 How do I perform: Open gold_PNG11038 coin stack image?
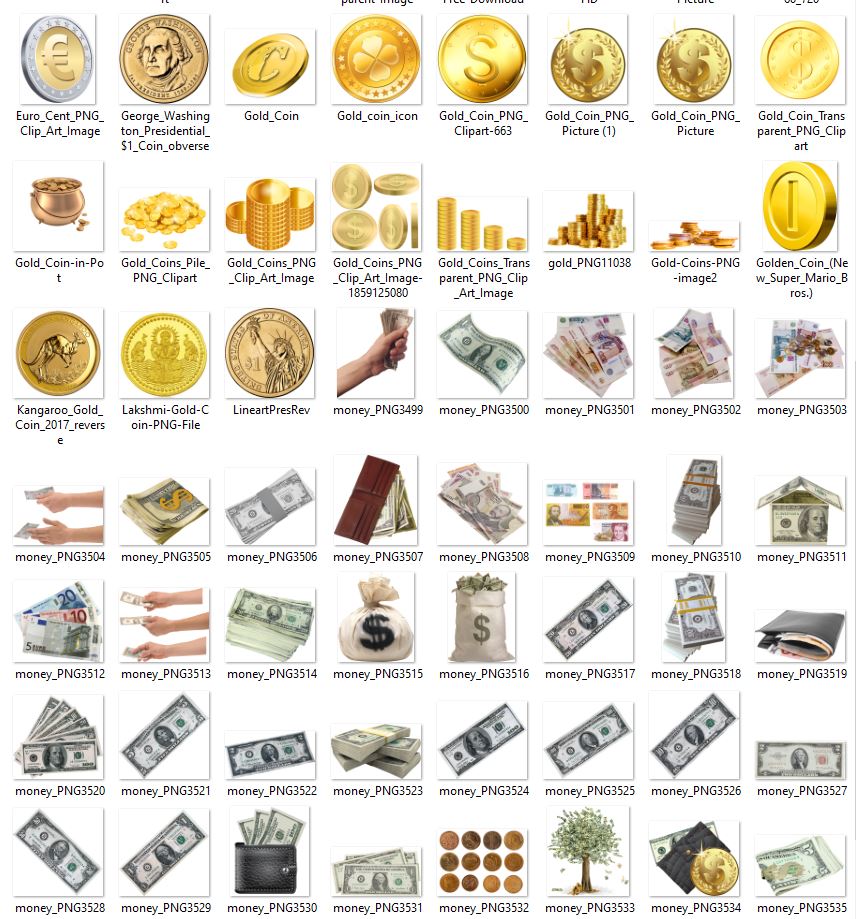tap(588, 222)
